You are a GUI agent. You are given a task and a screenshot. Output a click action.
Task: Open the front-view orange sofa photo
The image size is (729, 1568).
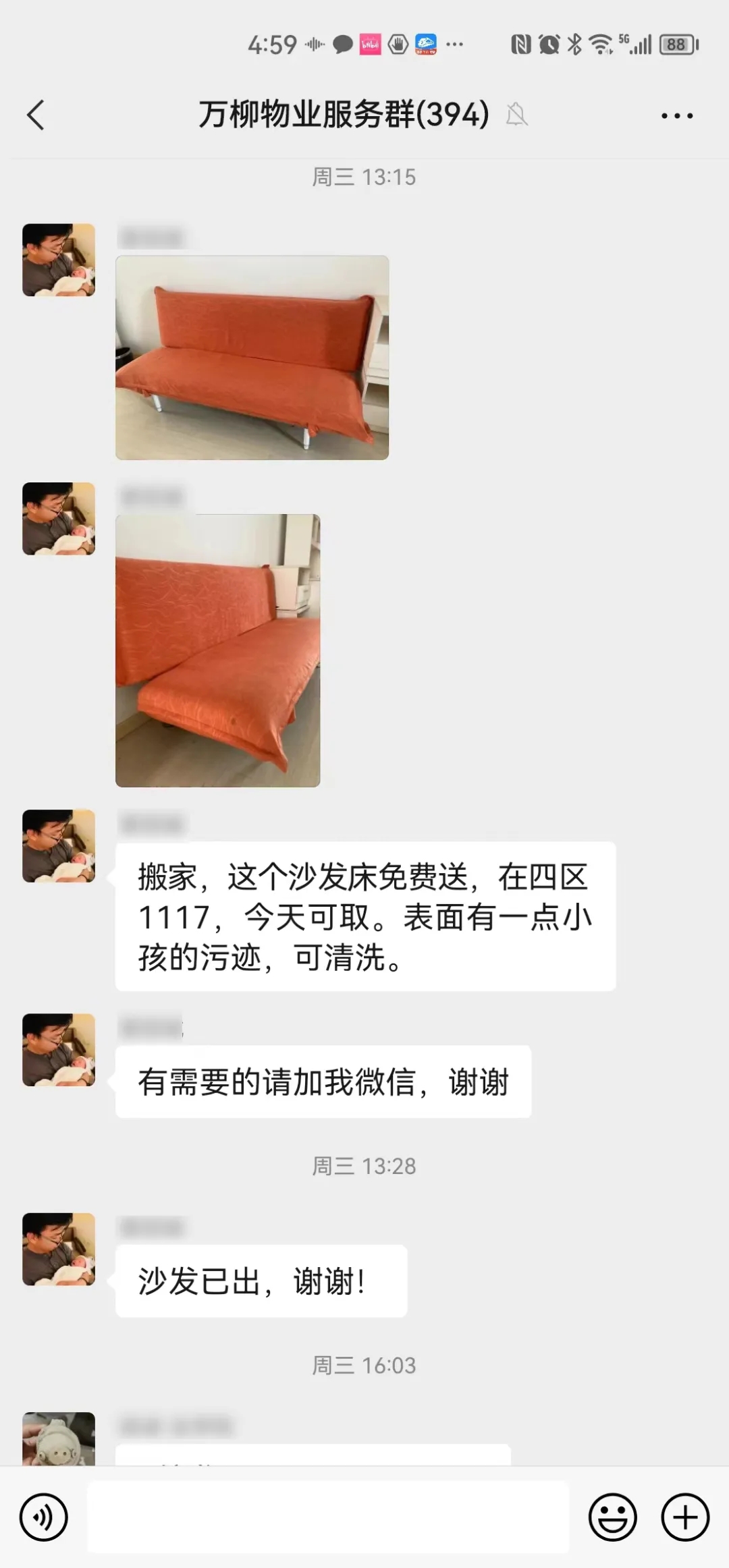tap(252, 358)
